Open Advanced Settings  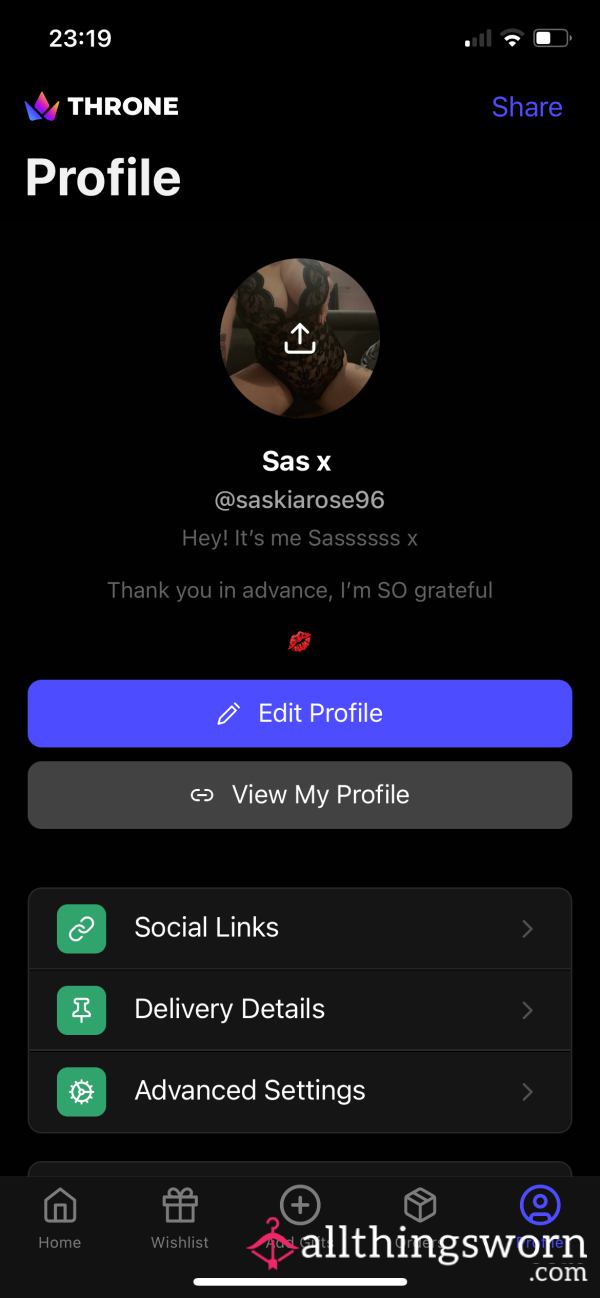tap(300, 1091)
